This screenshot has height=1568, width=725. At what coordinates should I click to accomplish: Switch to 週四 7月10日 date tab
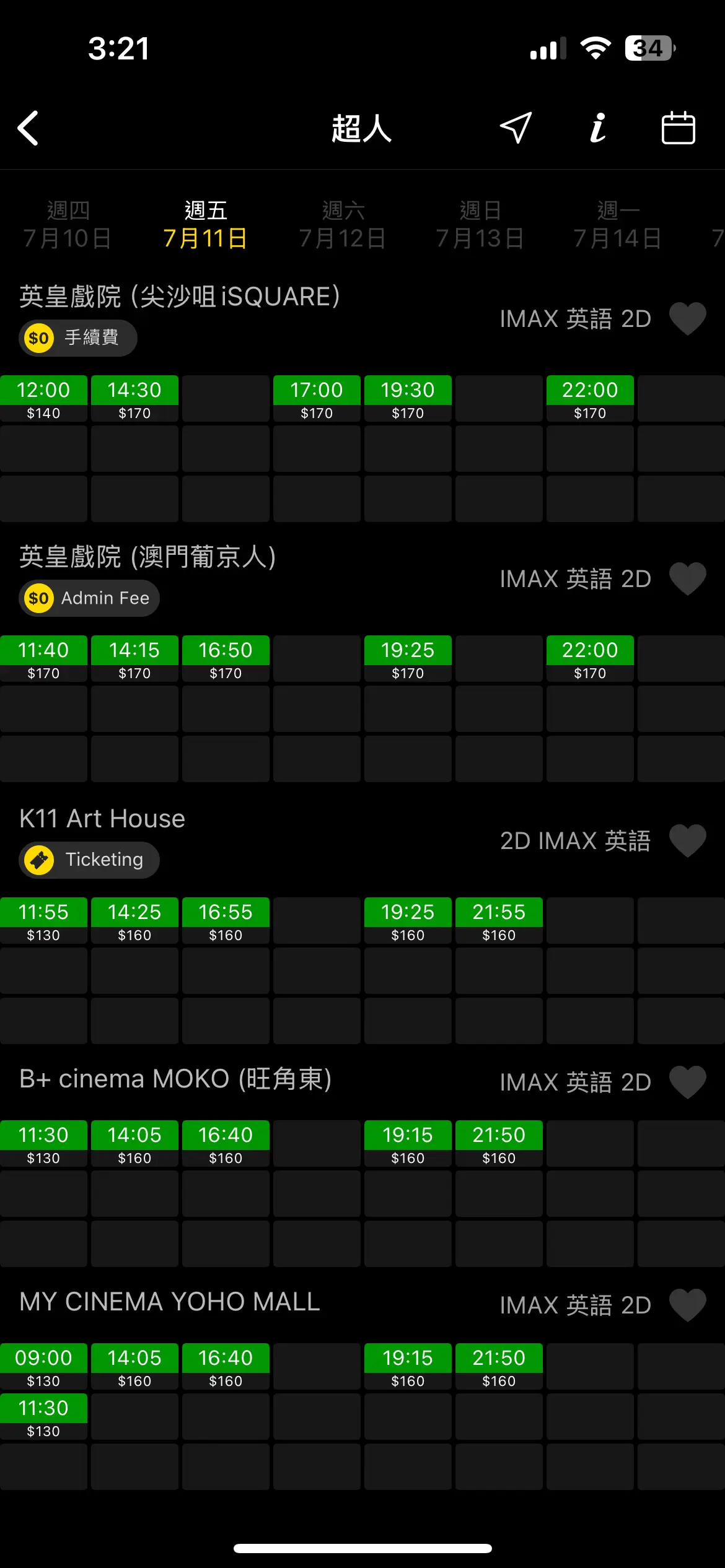pyautogui.click(x=68, y=225)
